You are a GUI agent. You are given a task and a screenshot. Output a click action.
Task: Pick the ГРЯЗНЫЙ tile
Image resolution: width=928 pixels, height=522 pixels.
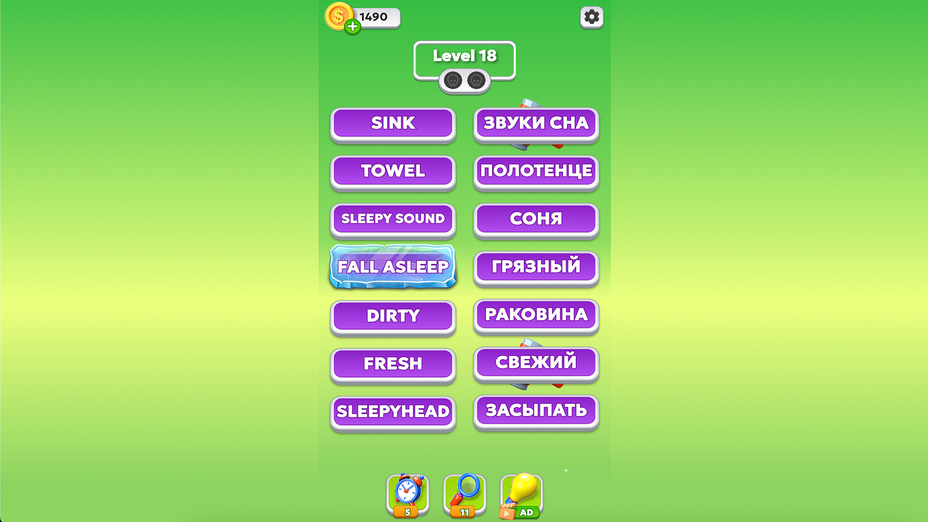pyautogui.click(x=536, y=267)
